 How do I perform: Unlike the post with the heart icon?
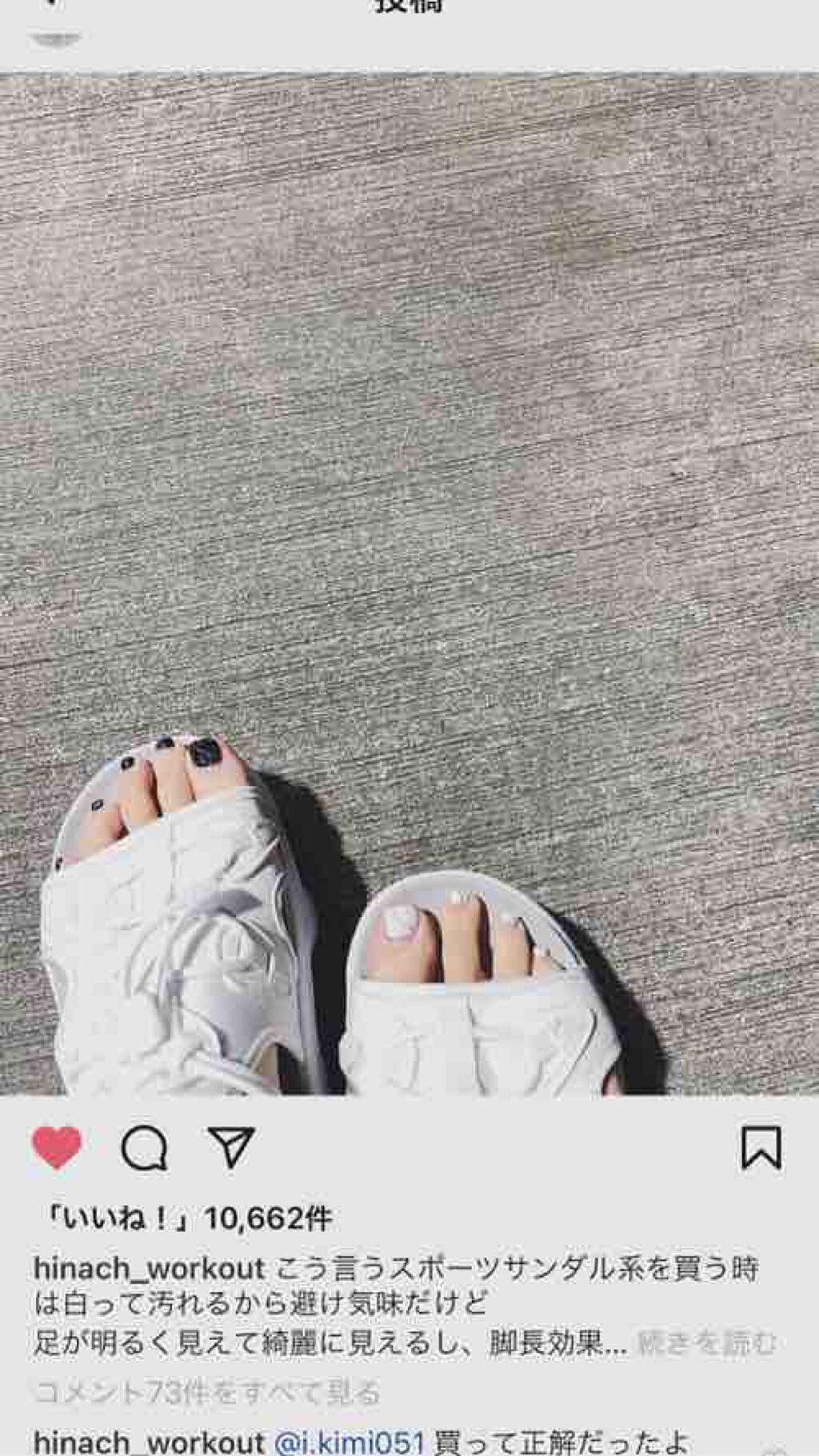coord(57,1148)
